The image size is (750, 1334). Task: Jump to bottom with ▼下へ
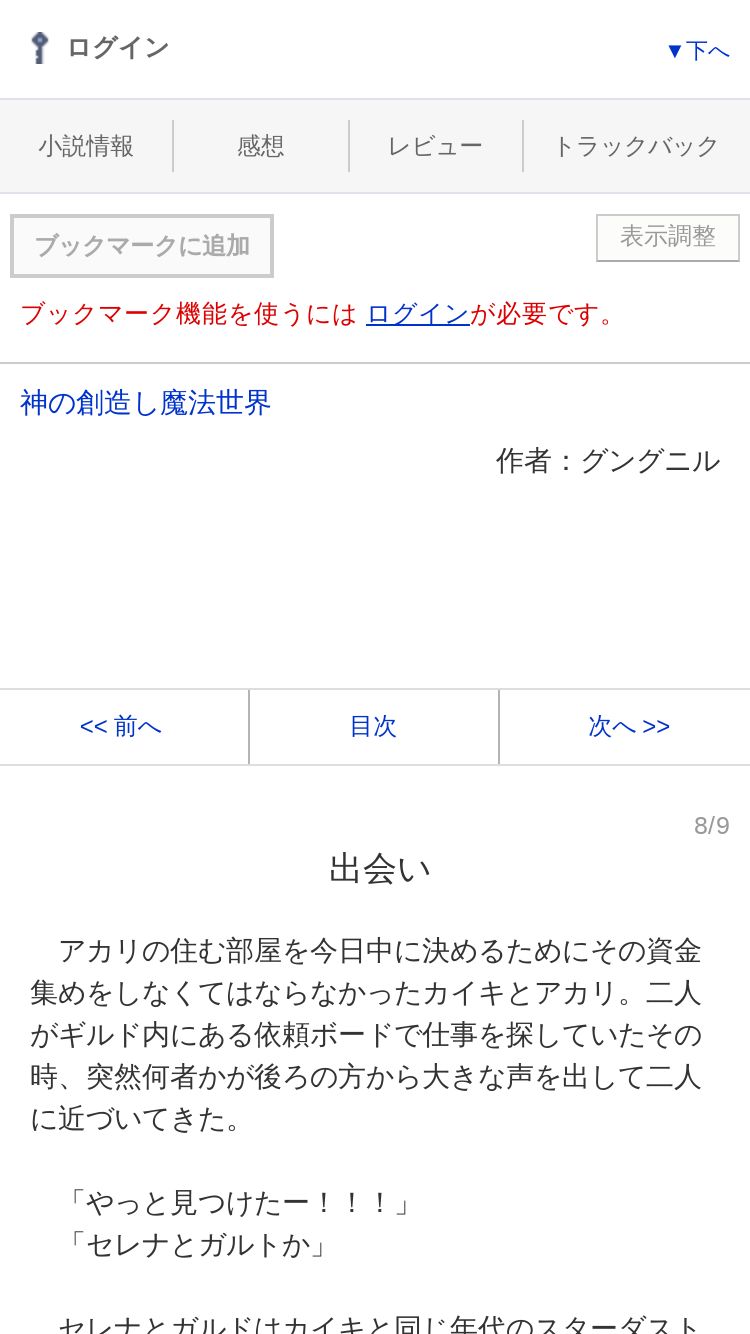pyautogui.click(x=698, y=51)
